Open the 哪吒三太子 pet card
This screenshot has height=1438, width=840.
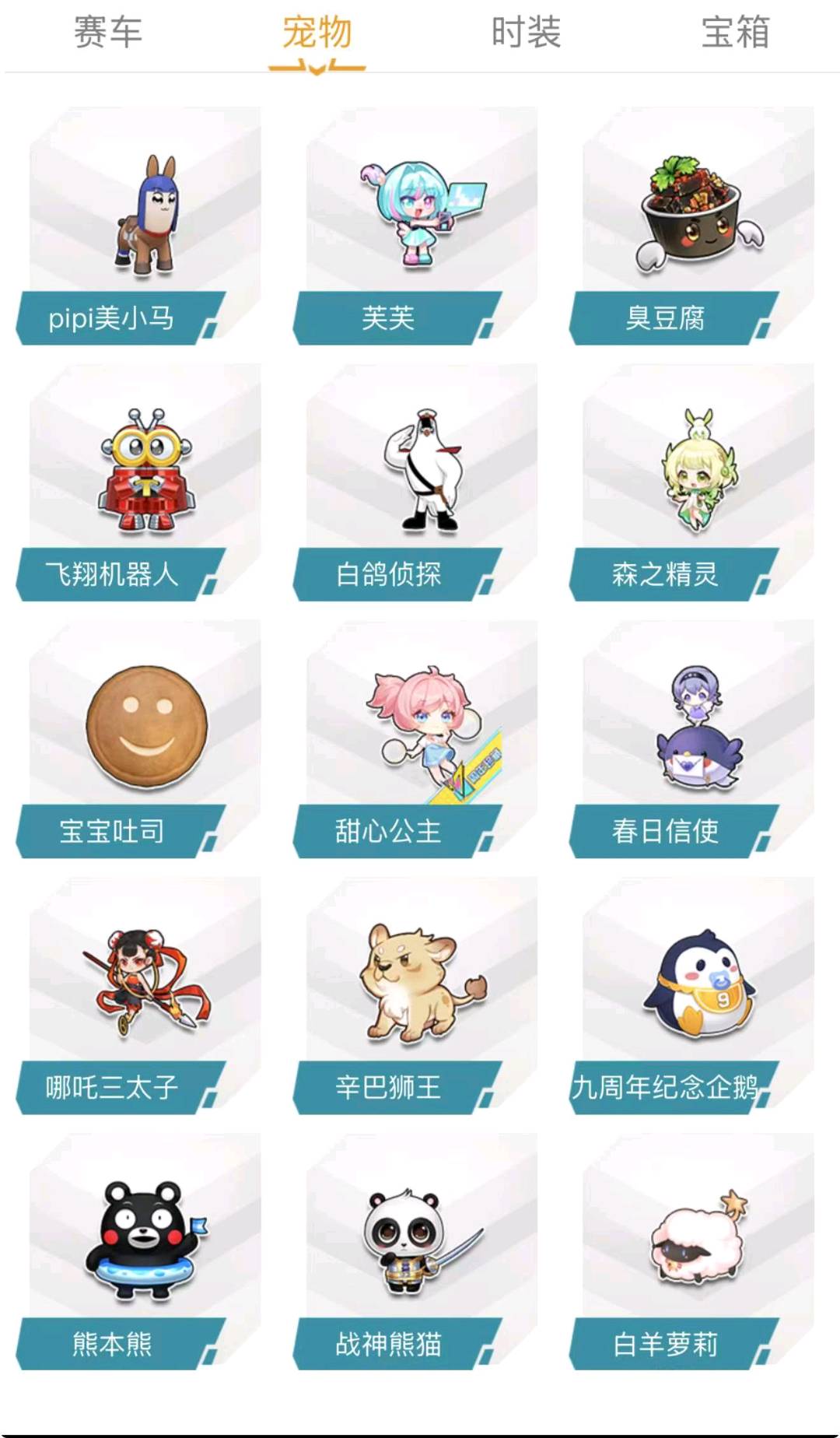tap(140, 996)
